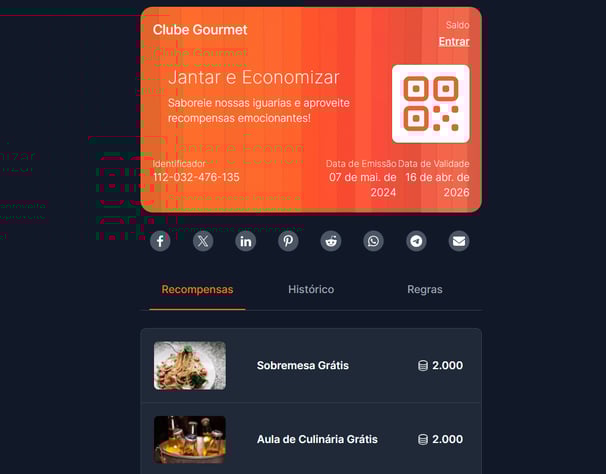Tap the Entrar link on the card
606x474 pixels.
[x=453, y=41]
